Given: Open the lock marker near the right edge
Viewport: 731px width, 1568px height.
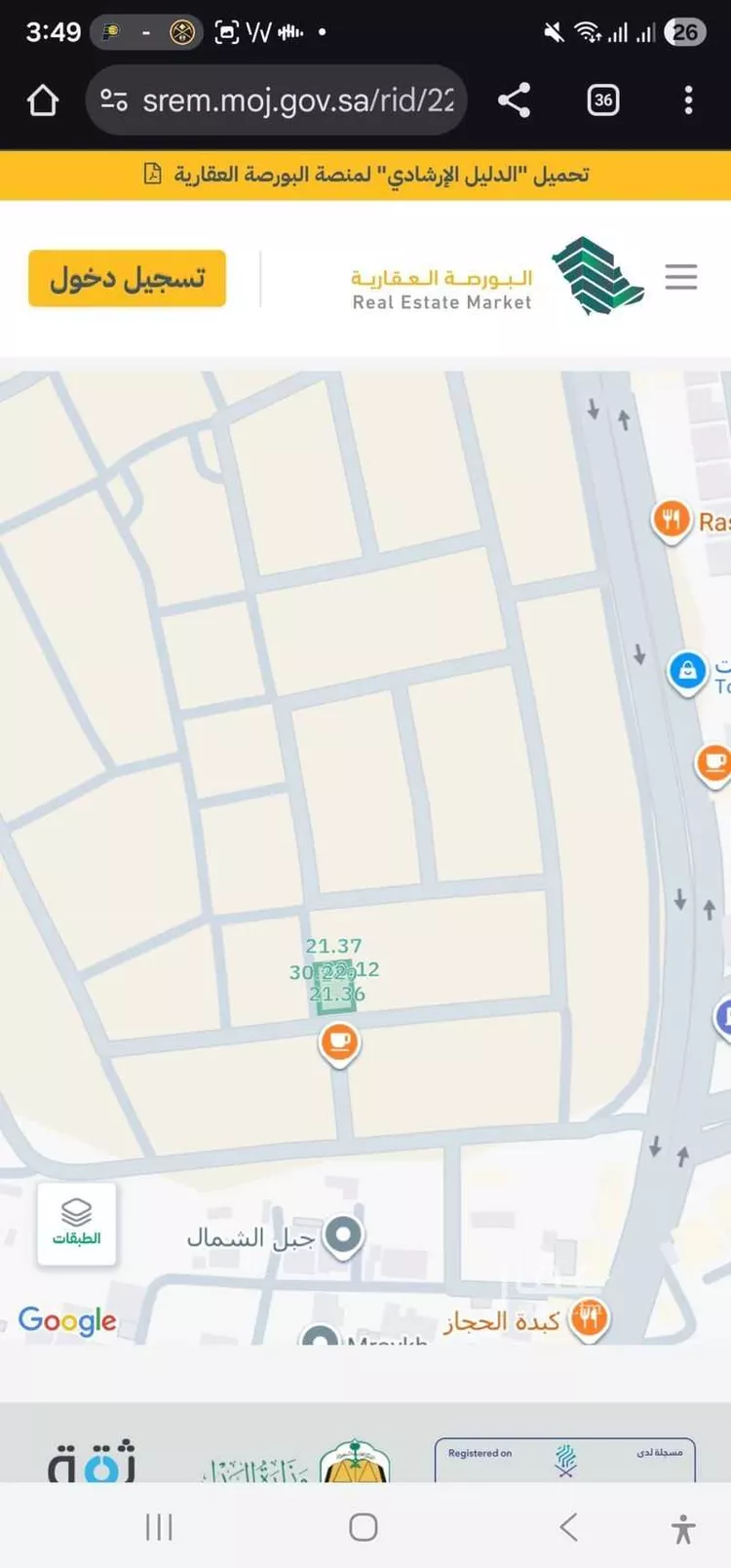Looking at the screenshot, I should click(688, 672).
